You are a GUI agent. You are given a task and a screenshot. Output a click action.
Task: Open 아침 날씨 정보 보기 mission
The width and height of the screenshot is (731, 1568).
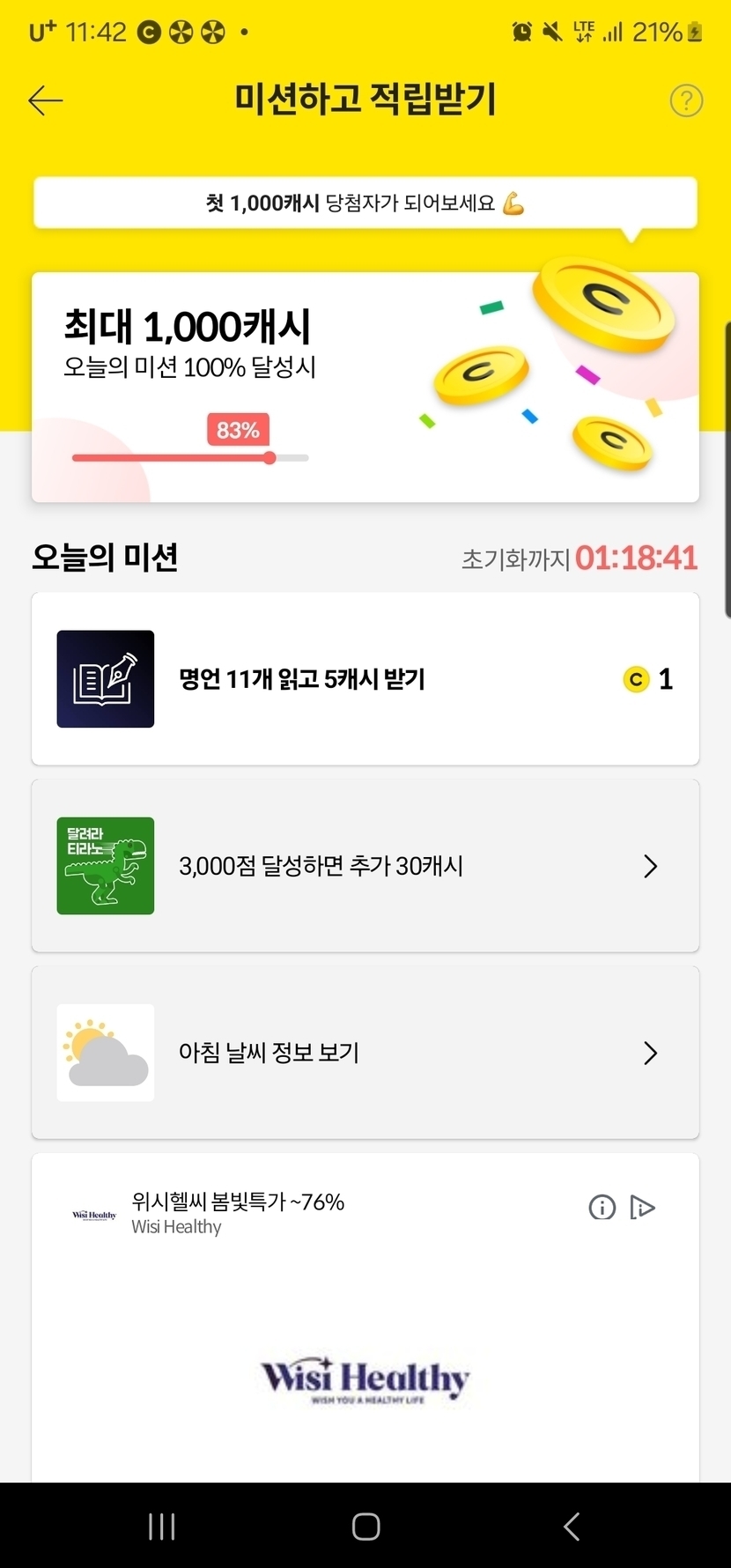tap(365, 1053)
